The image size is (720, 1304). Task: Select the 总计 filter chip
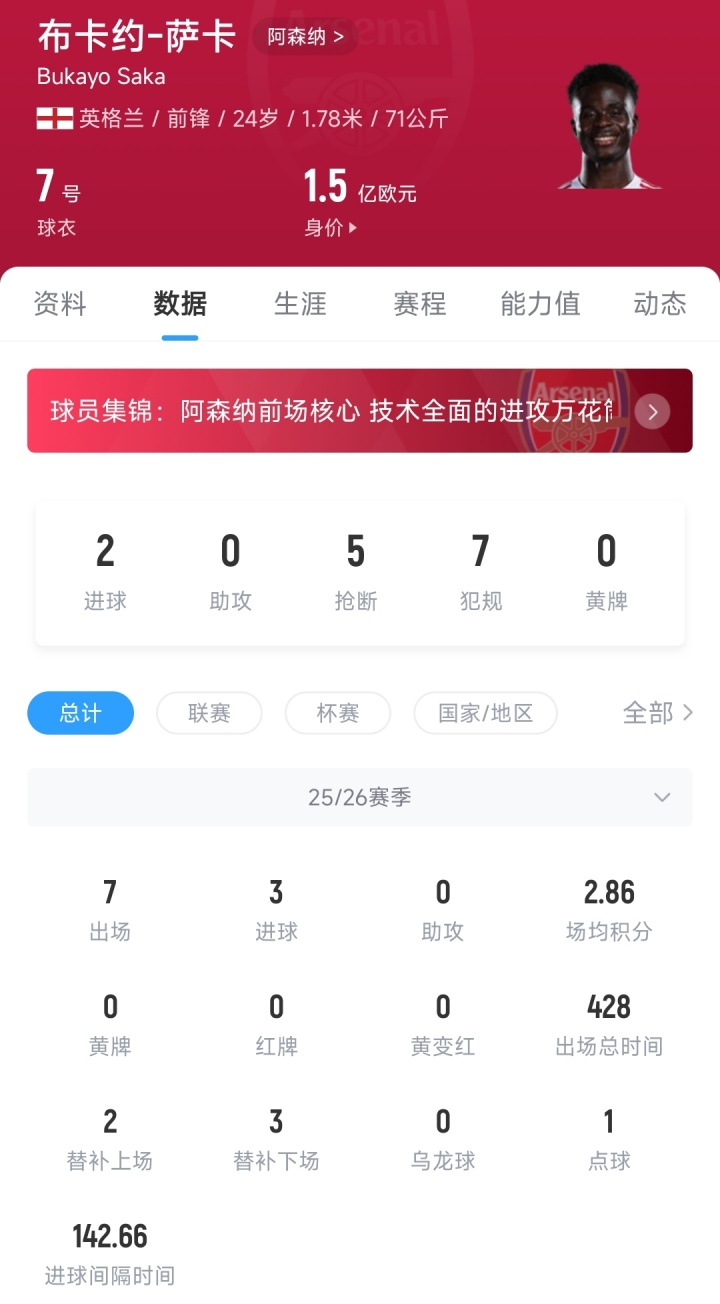click(x=80, y=713)
